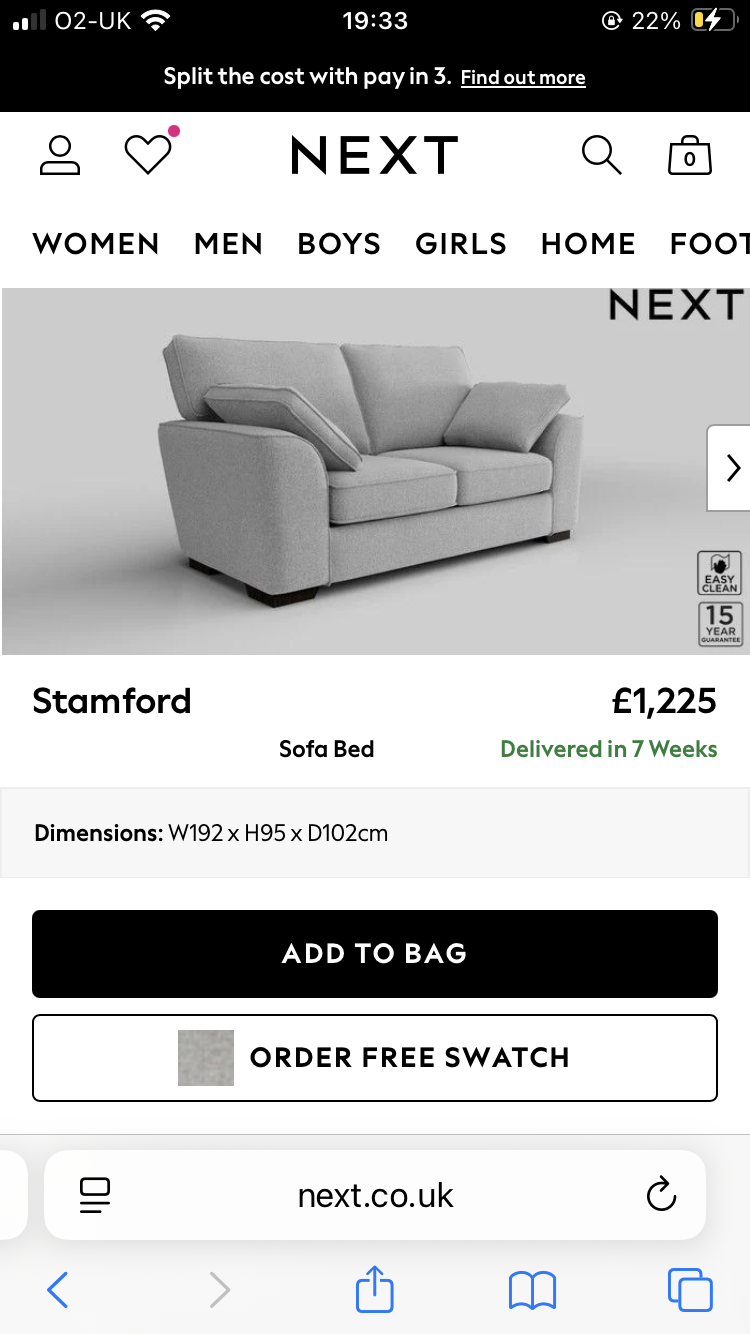Screen dimensions: 750x1334
Task: Tap the Find out more link
Action: (x=523, y=78)
